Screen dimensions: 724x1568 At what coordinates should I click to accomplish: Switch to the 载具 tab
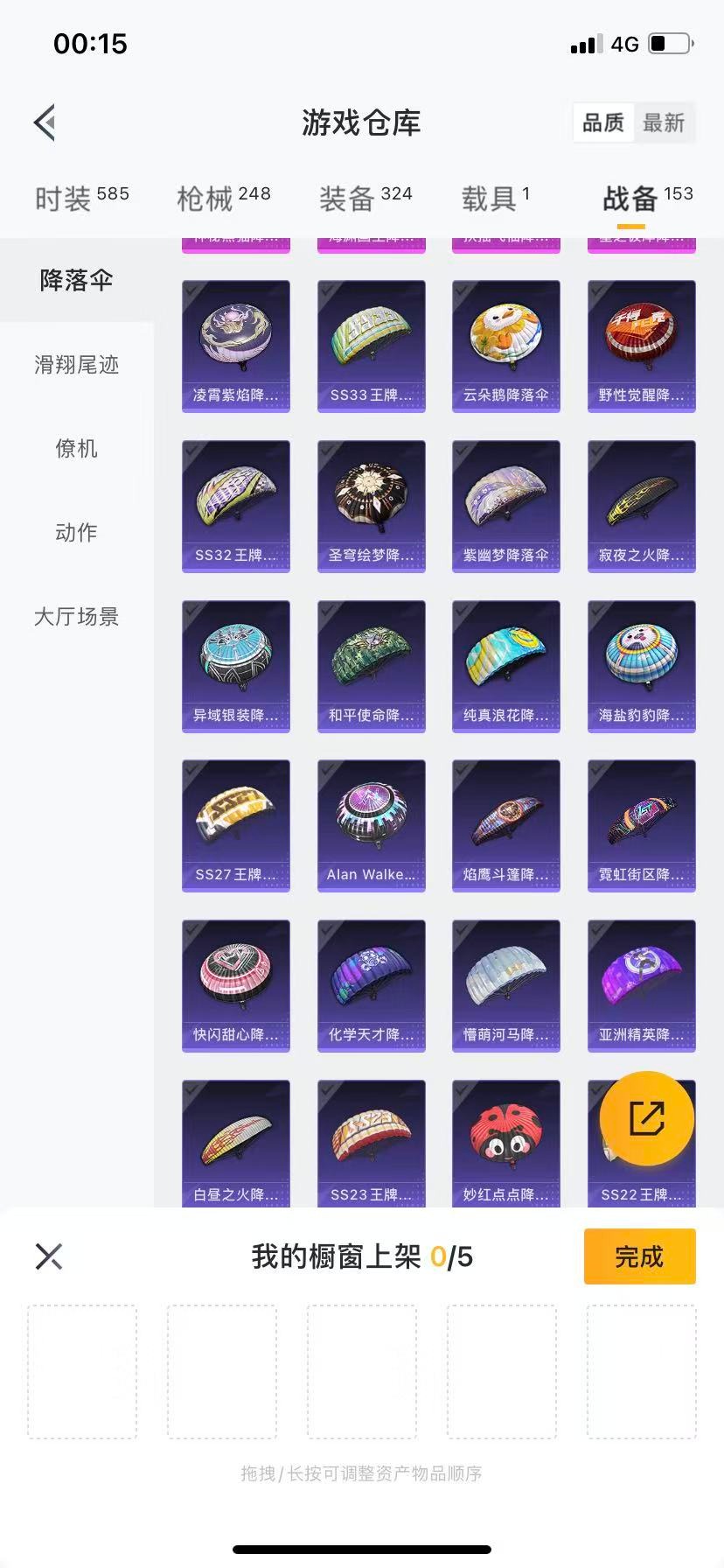495,198
